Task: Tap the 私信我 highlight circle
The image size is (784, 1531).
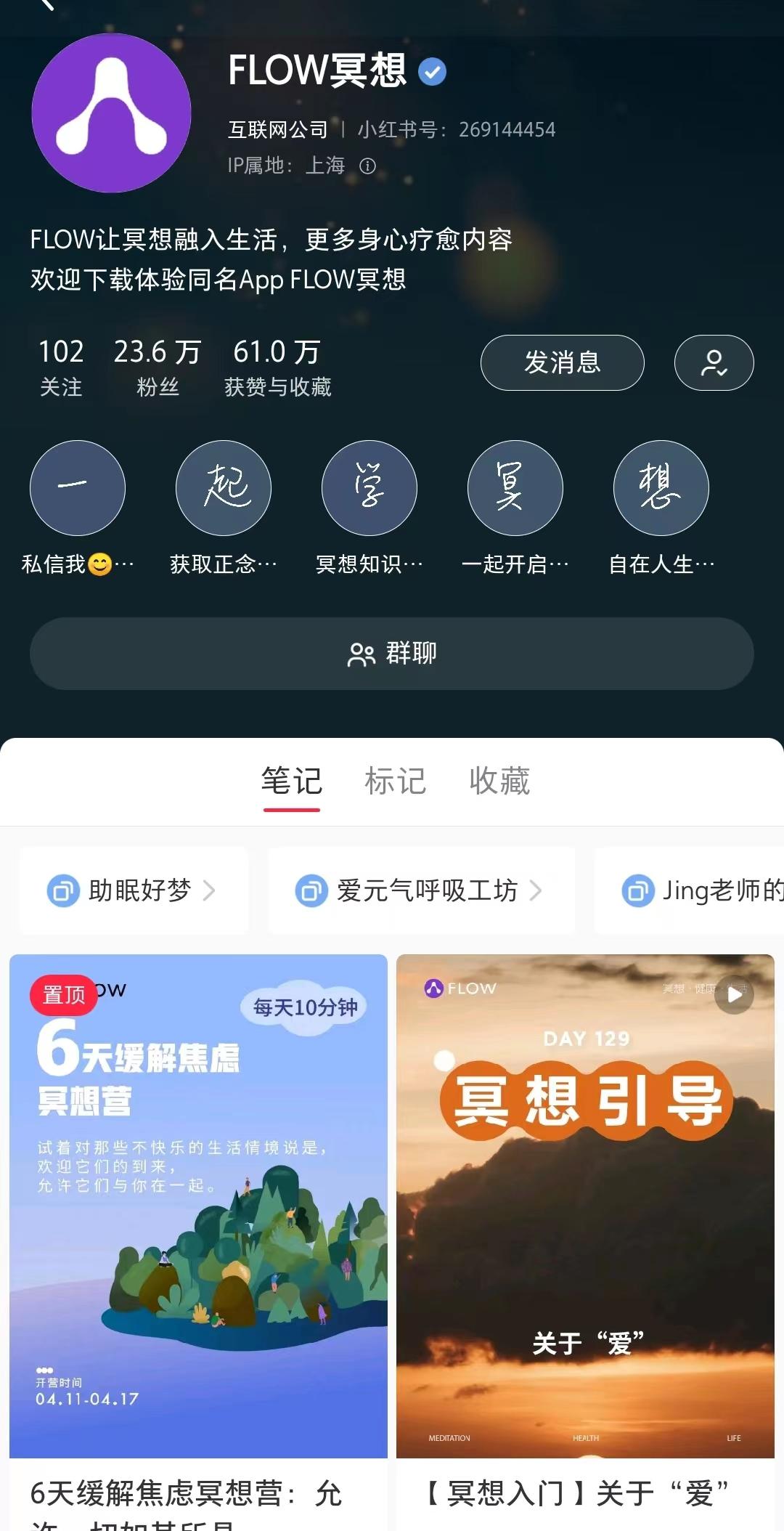Action: pos(77,488)
